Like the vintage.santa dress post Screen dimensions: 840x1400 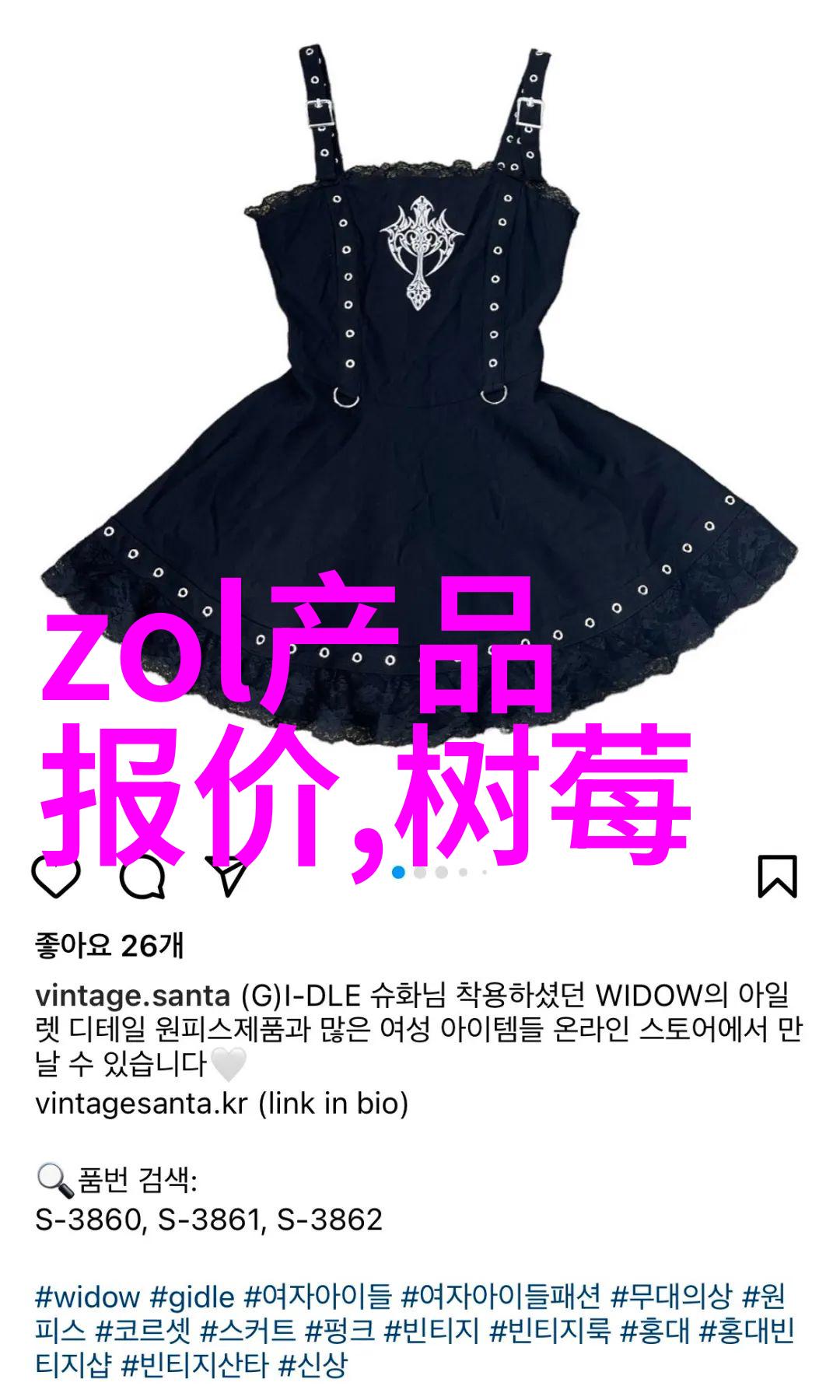[55, 877]
